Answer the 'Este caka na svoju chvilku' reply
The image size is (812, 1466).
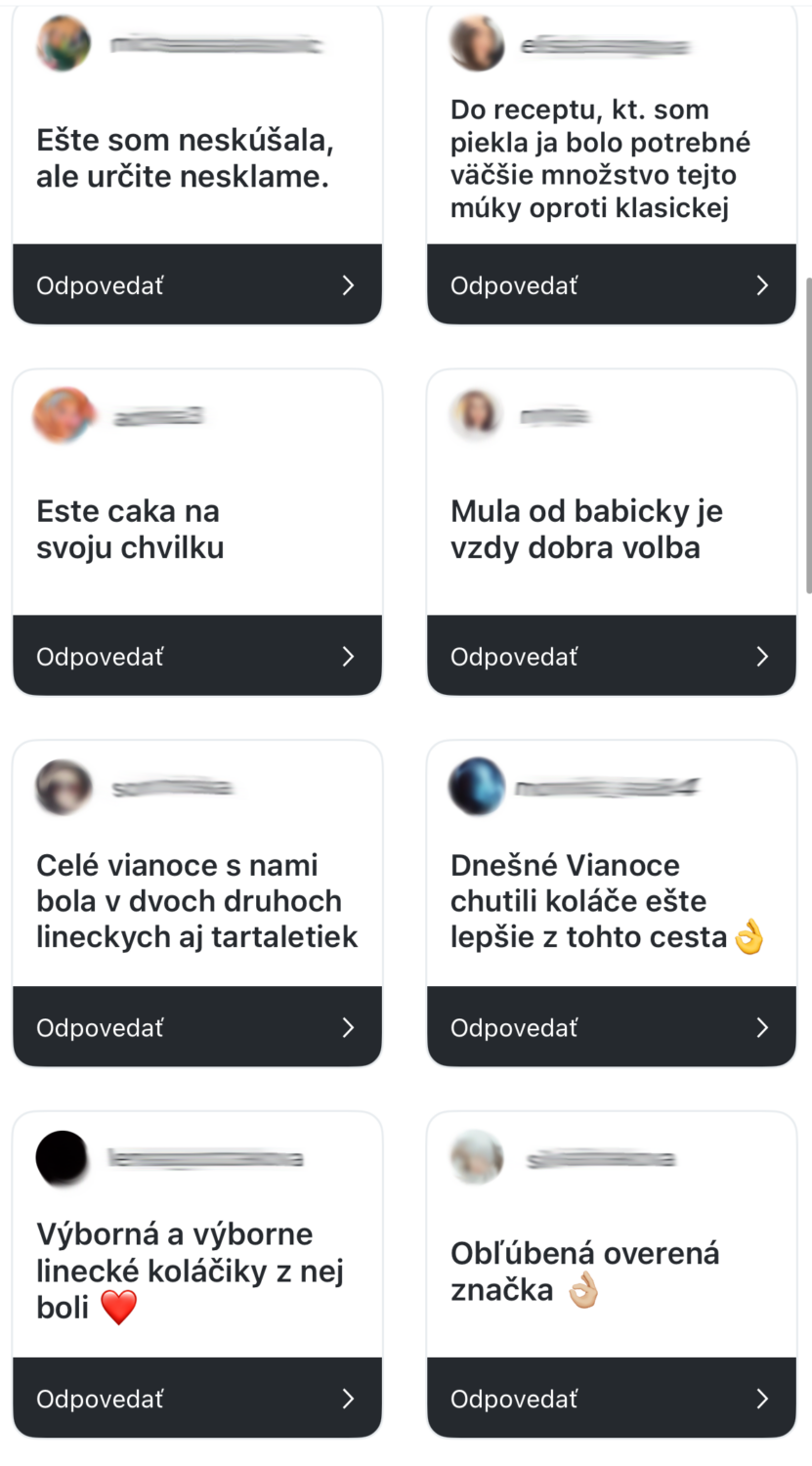click(196, 657)
